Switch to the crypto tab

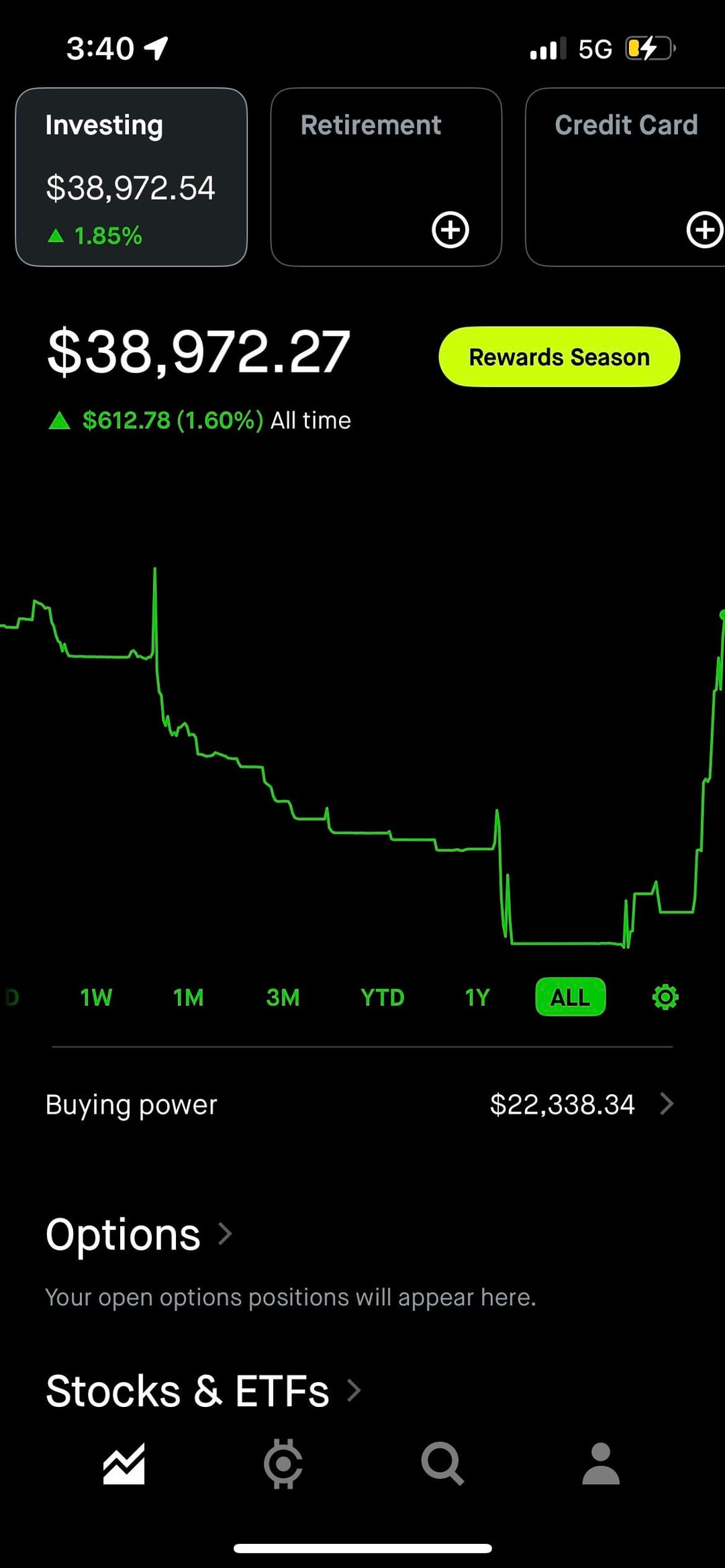click(x=283, y=1463)
